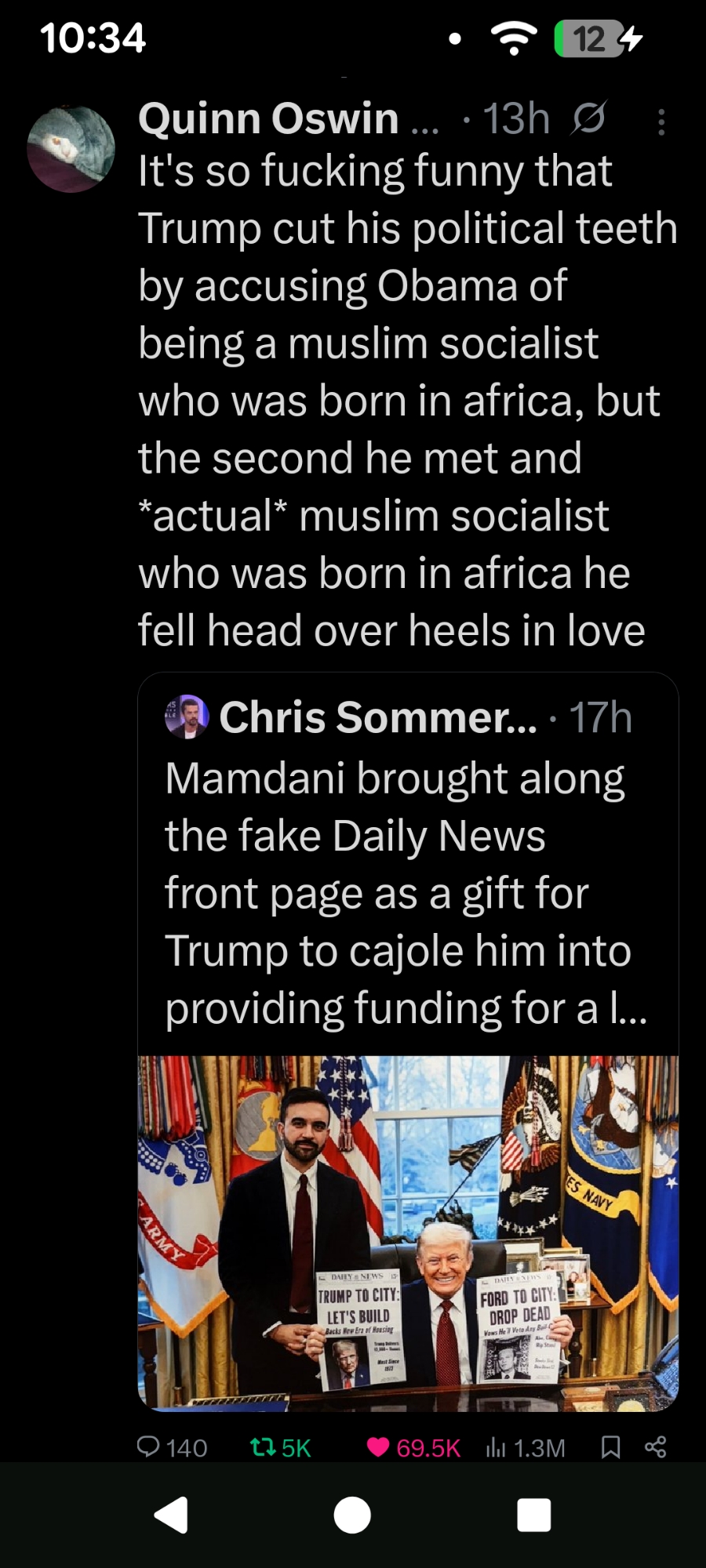Viewport: 706px width, 1568px height.
Task: Tap the repost icon showing 5K
Action: pos(261,1447)
